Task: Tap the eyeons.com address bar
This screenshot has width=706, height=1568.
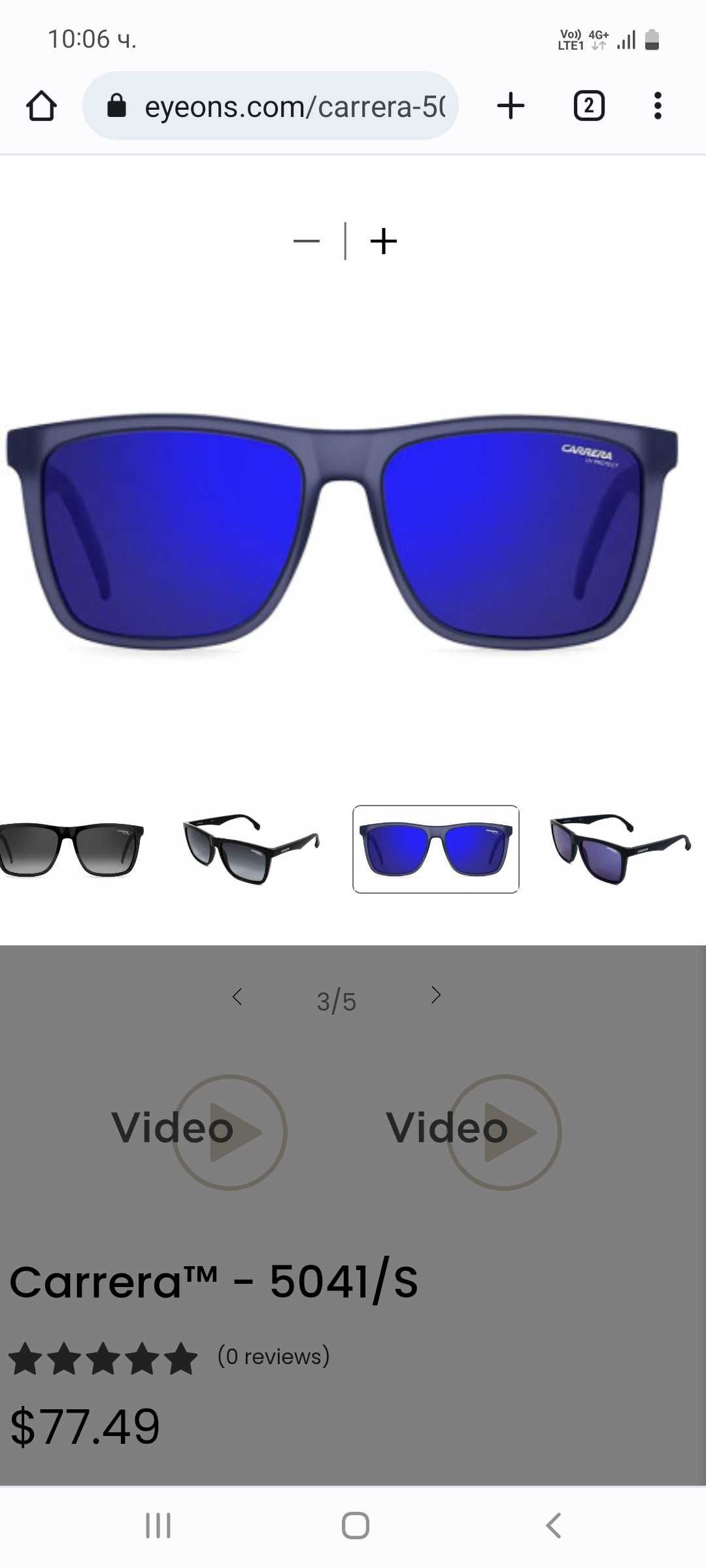Action: pos(271,106)
